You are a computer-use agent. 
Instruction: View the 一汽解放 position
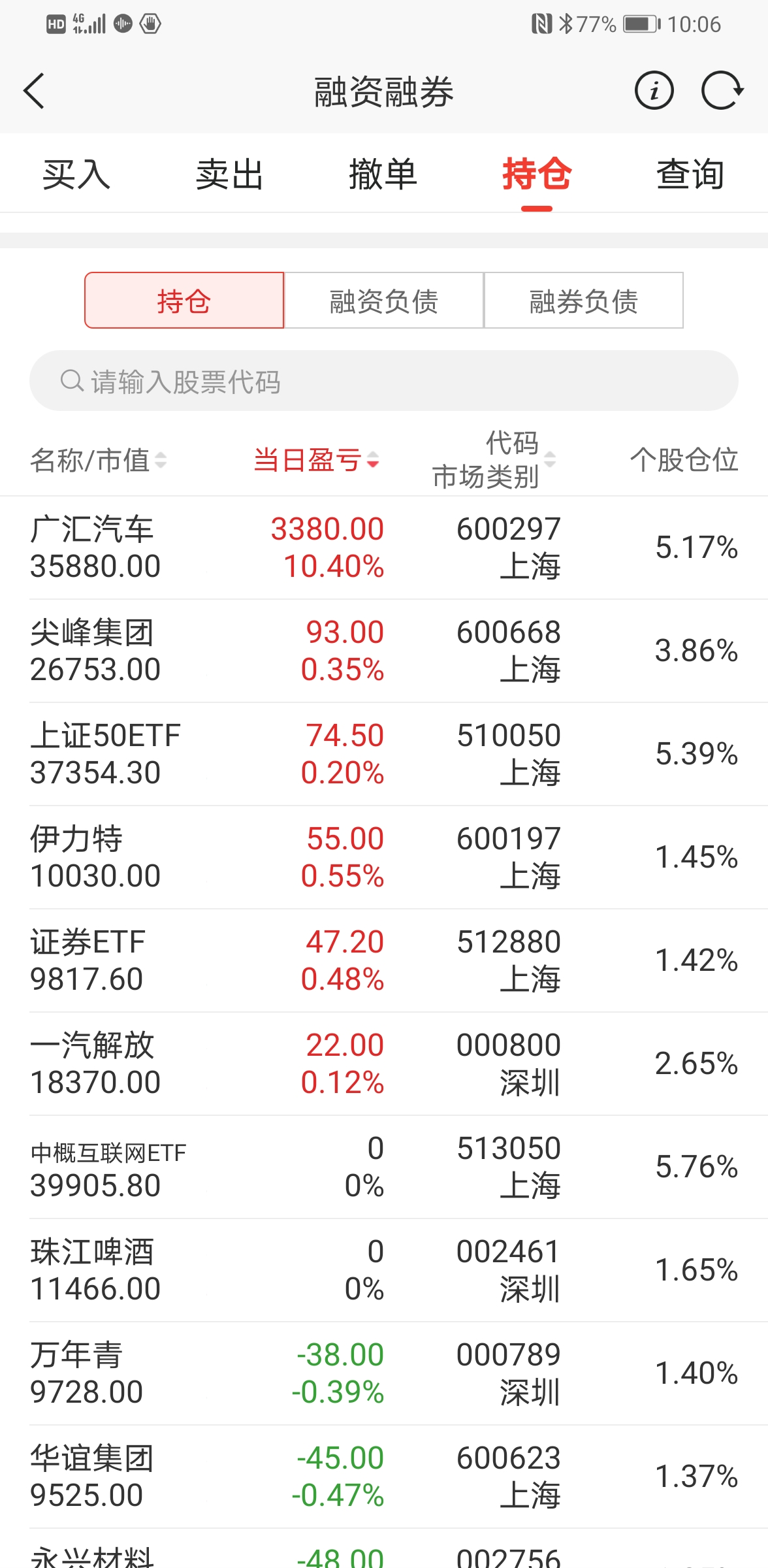384,1064
